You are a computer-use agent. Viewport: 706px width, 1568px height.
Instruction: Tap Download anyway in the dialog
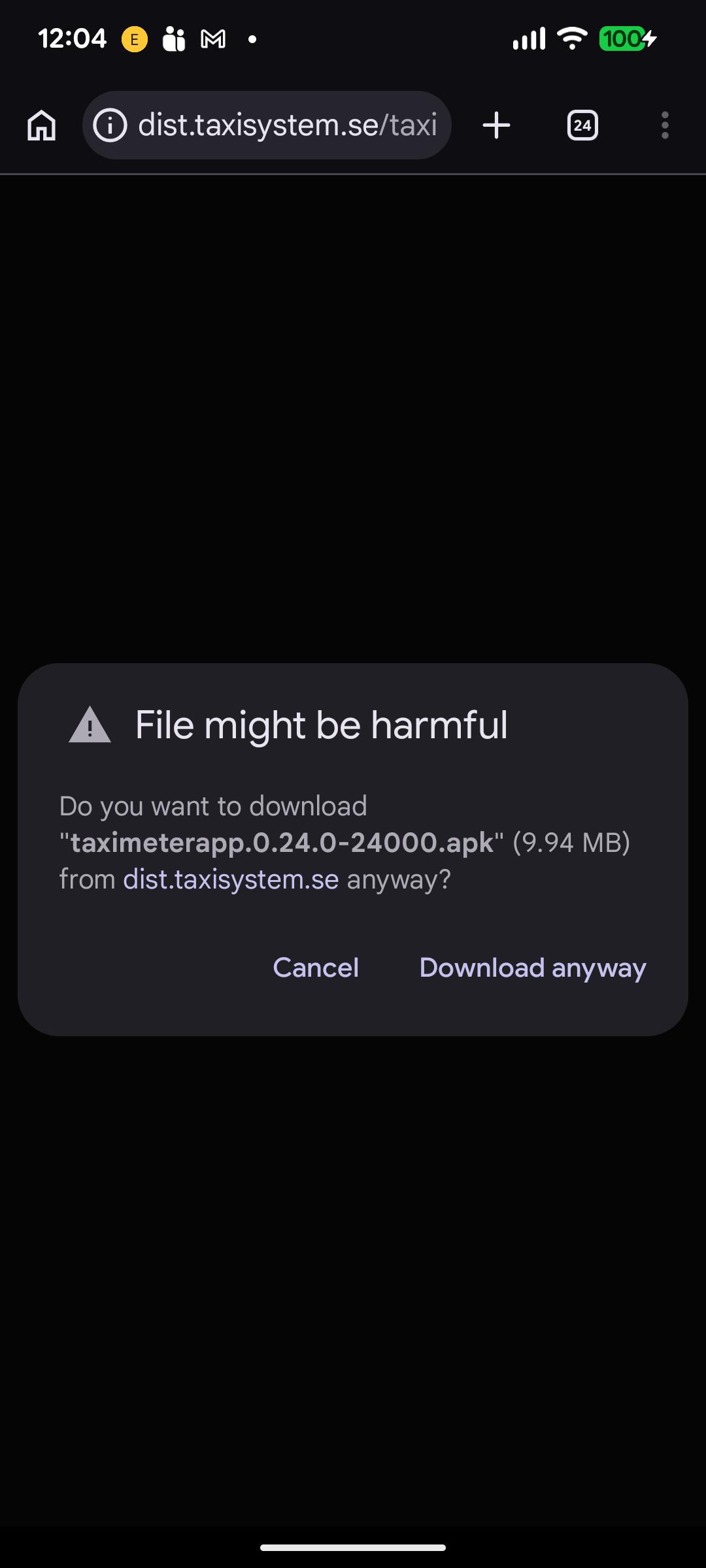[x=533, y=968]
